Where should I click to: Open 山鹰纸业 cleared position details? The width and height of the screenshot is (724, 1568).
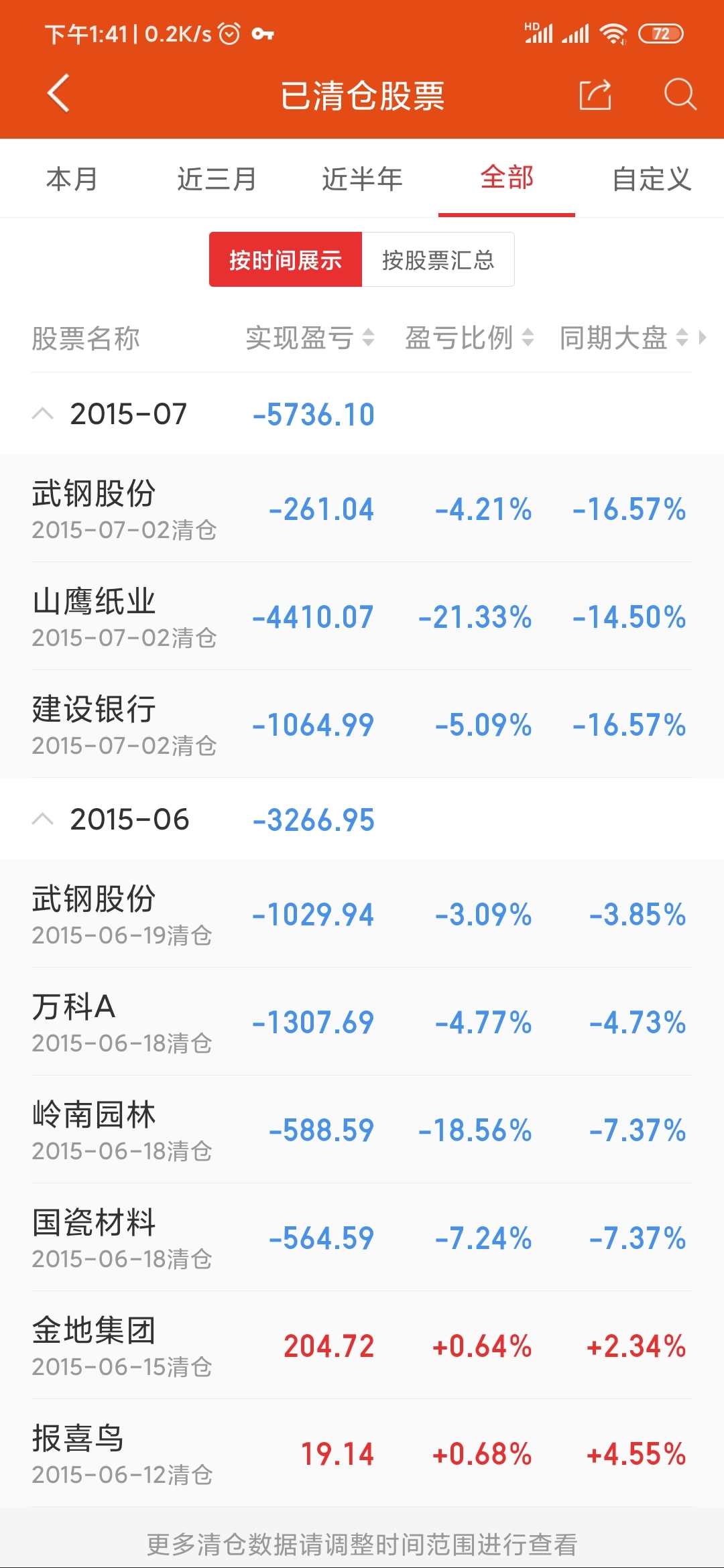click(362, 616)
